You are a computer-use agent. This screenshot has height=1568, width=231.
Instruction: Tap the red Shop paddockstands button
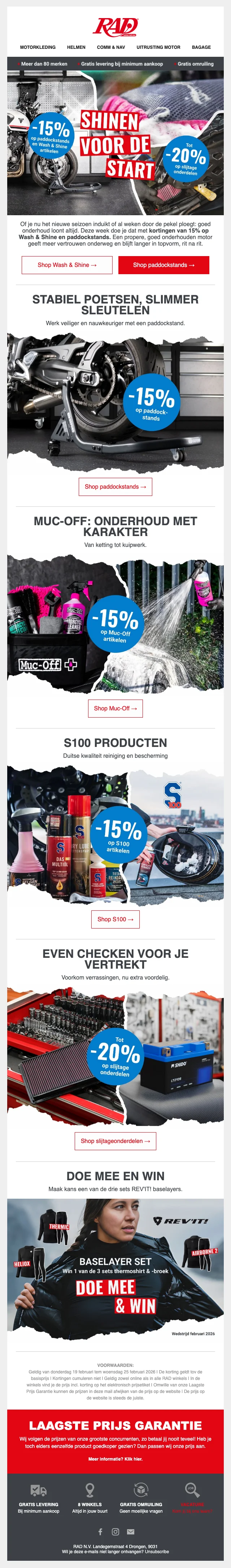point(164,265)
